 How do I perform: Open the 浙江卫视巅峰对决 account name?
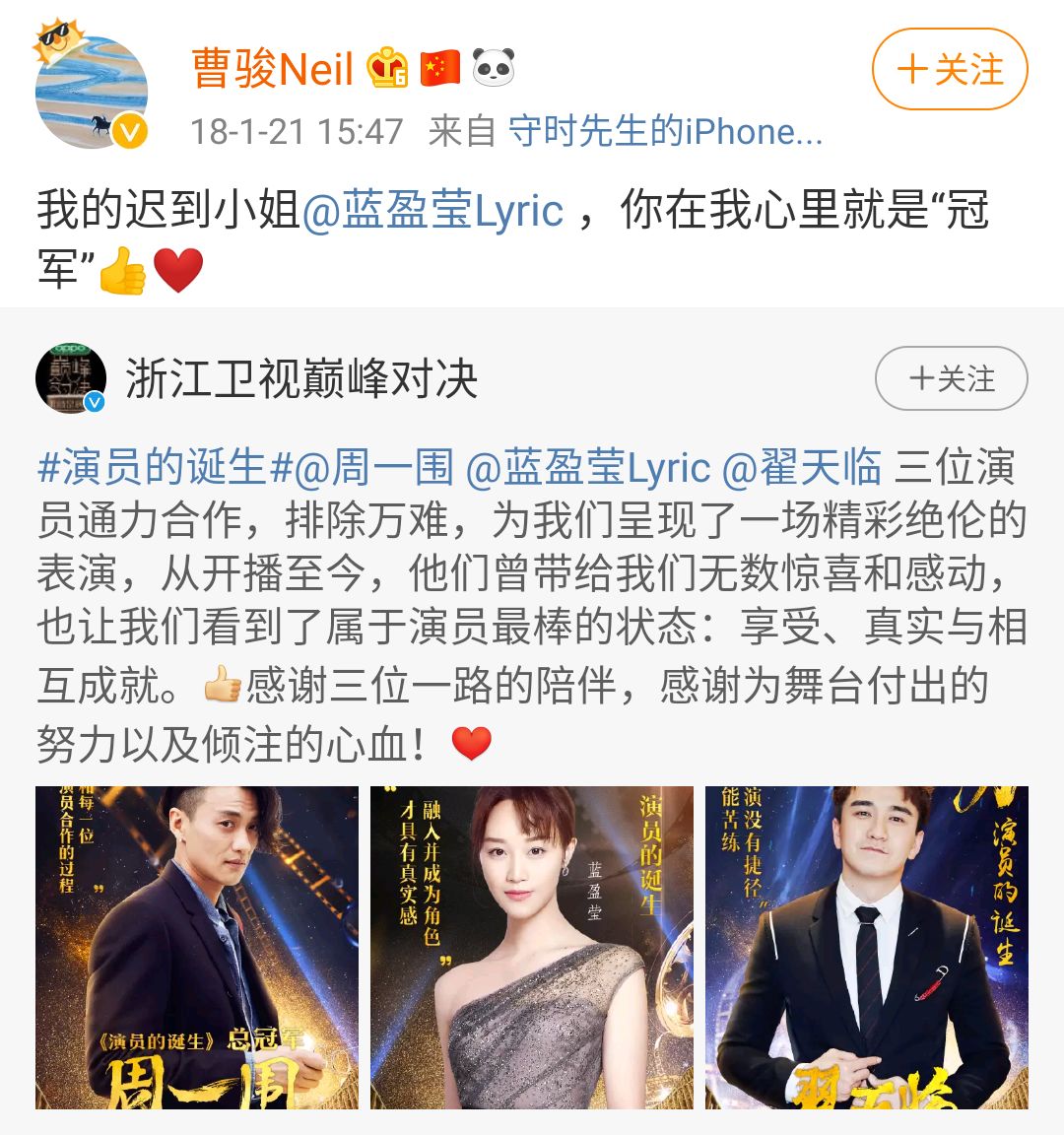pyautogui.click(x=301, y=379)
